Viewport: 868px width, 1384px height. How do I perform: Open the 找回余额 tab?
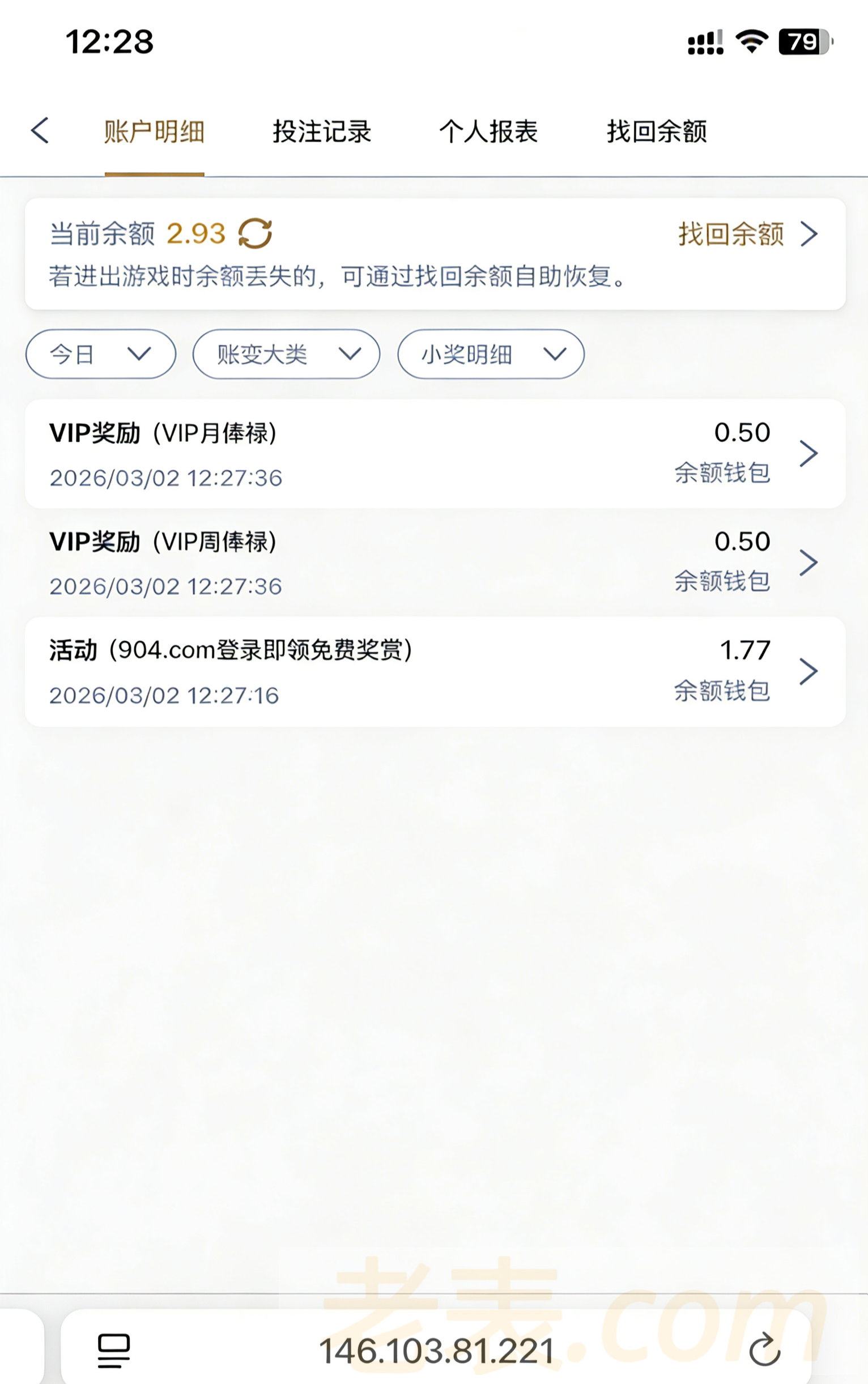tap(657, 131)
